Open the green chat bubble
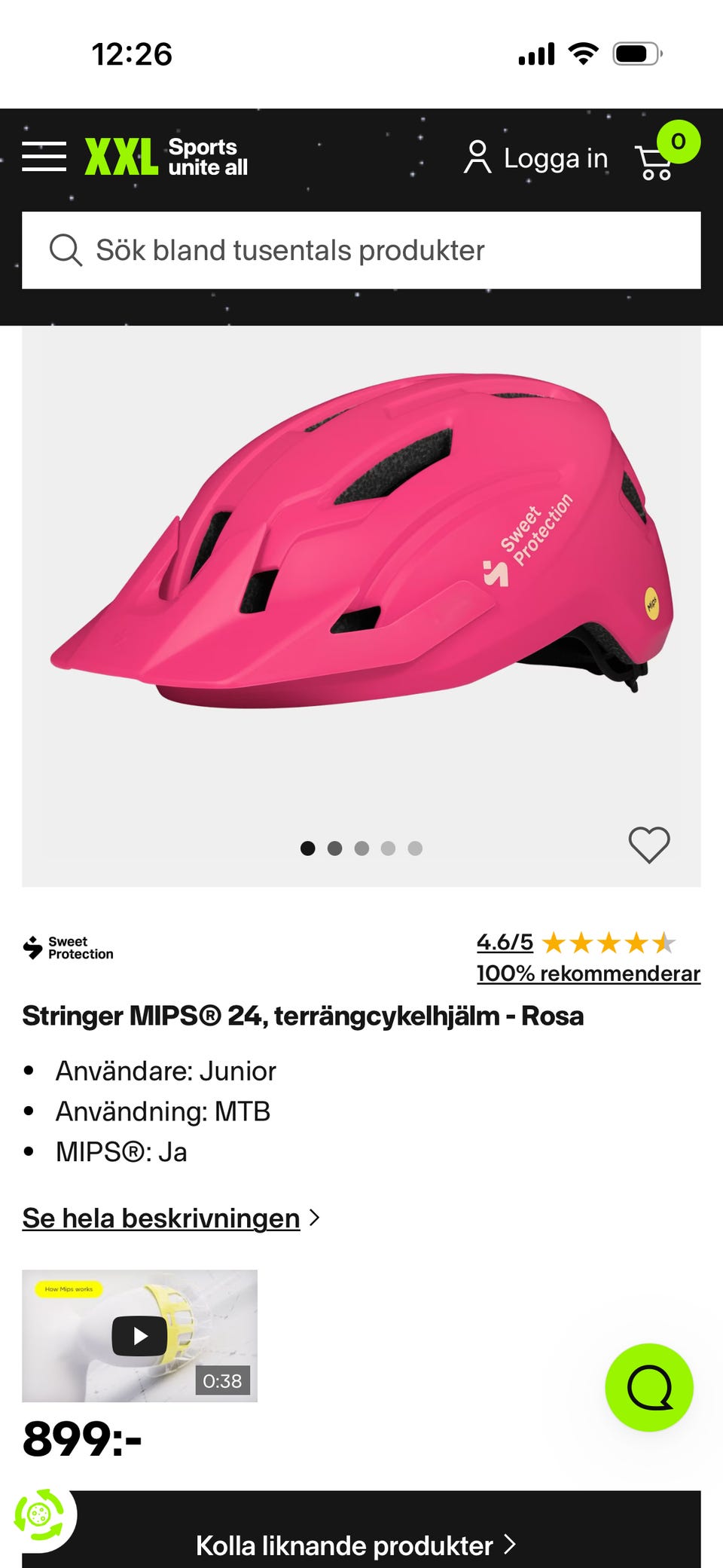Image resolution: width=723 pixels, height=1568 pixels. pos(649,1387)
